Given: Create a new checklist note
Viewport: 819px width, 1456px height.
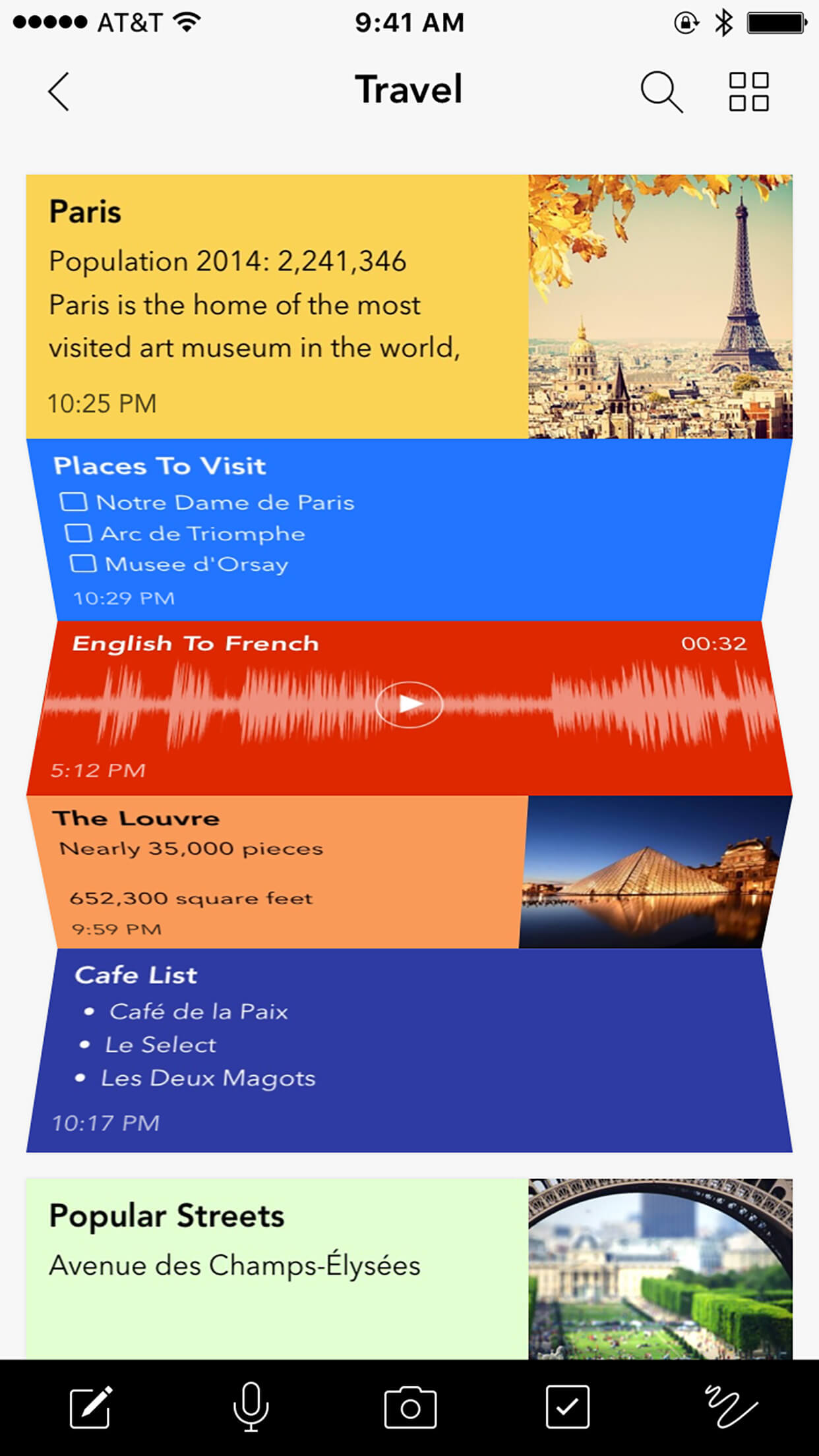Looking at the screenshot, I should tap(567, 1407).
